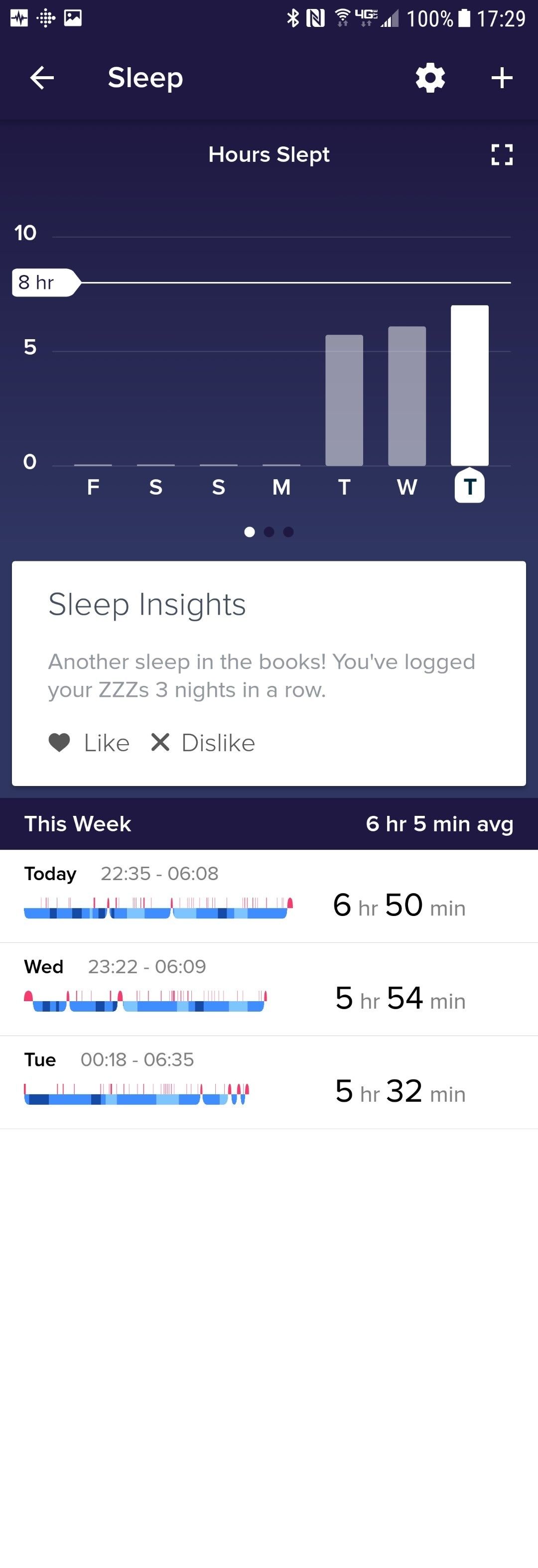Open sleep settings gear
The height and width of the screenshot is (1568, 538).
[x=430, y=78]
